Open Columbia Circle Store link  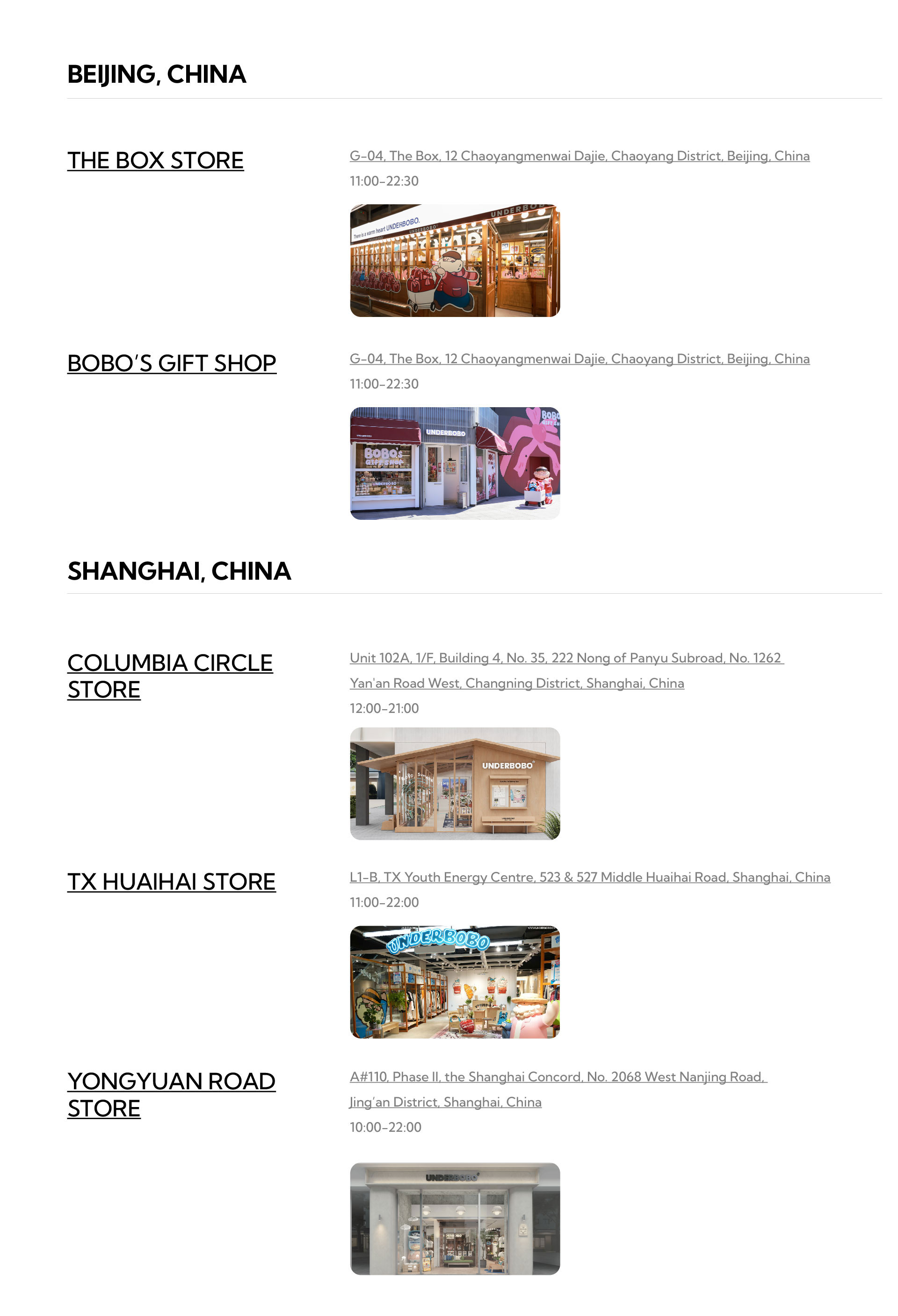[x=169, y=676]
